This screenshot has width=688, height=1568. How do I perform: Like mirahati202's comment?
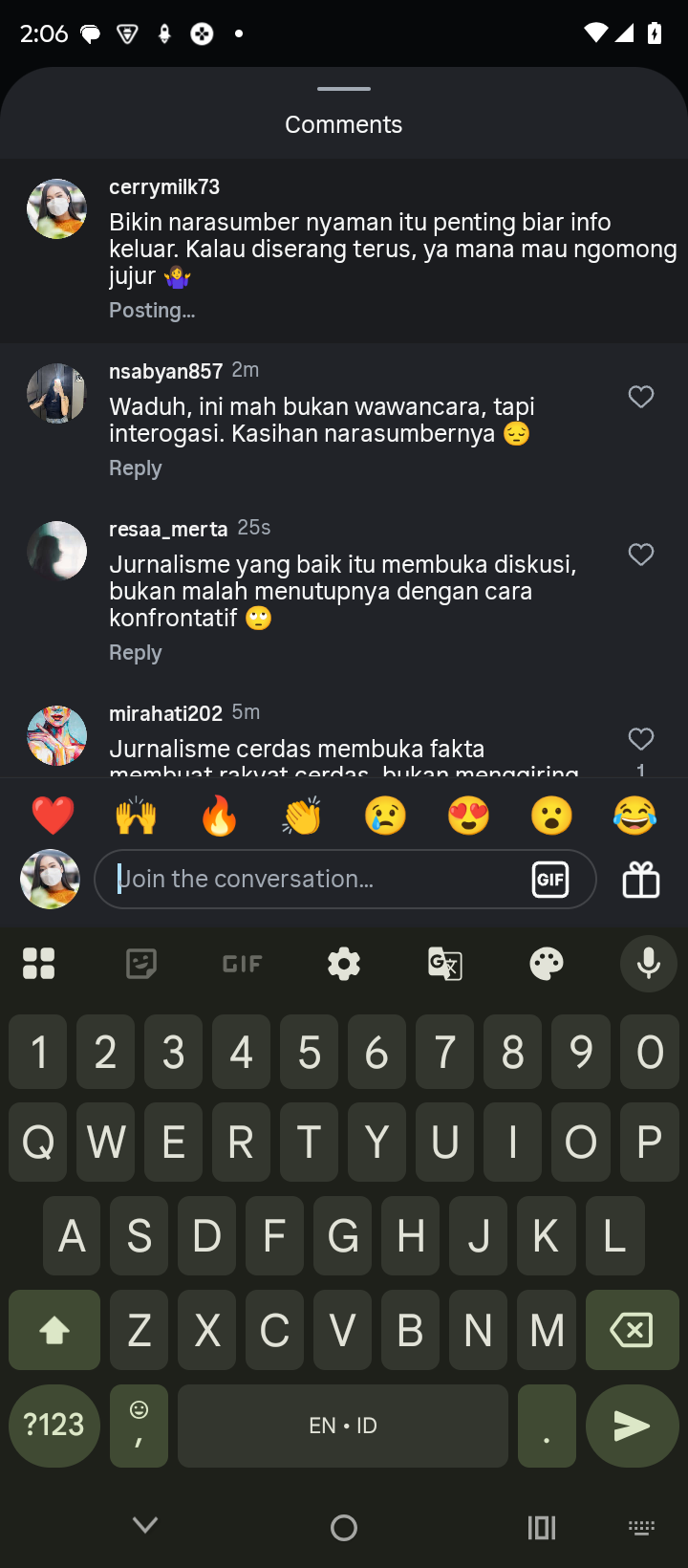click(x=641, y=738)
